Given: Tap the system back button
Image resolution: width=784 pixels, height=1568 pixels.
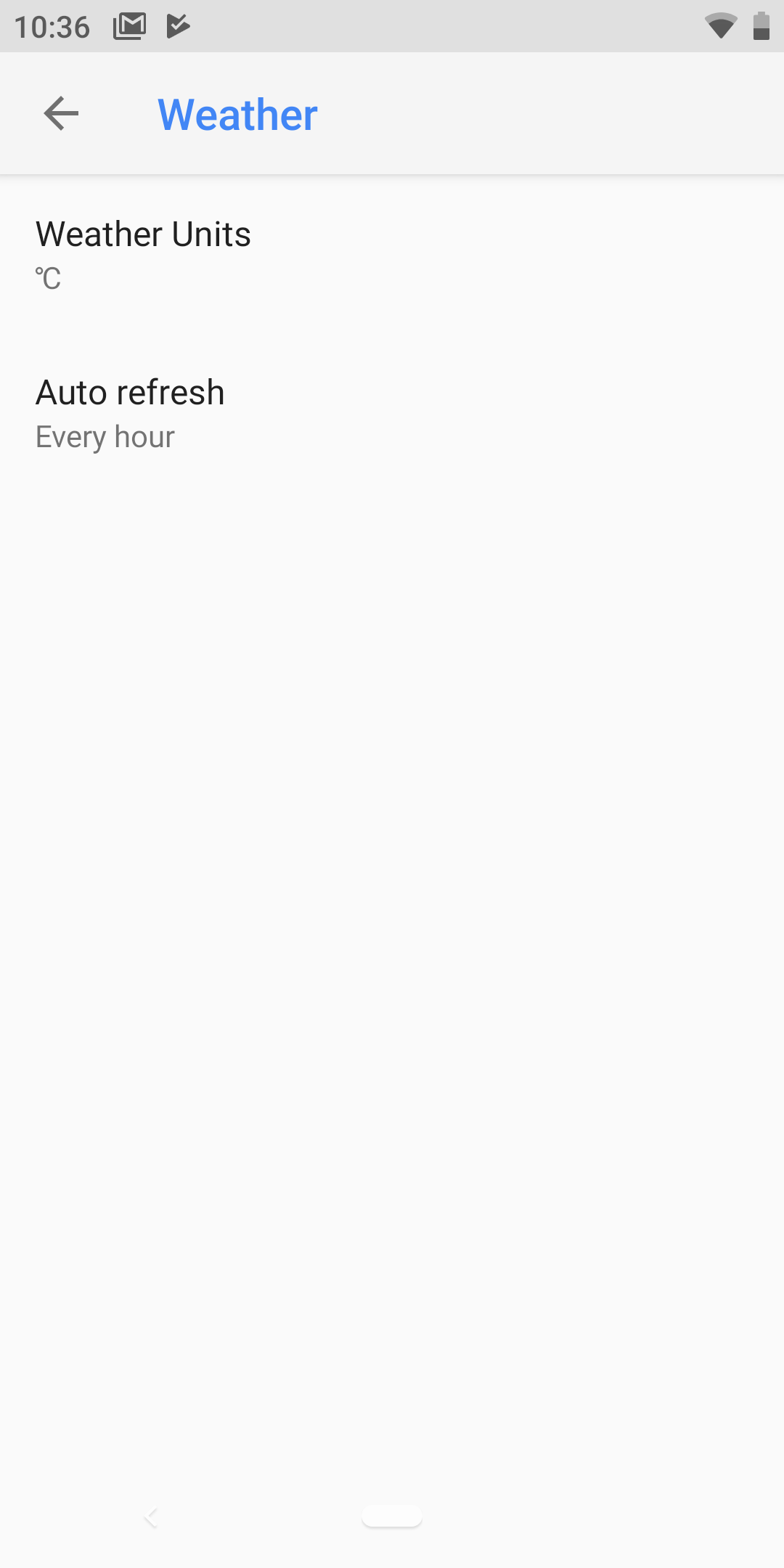Looking at the screenshot, I should click(x=151, y=1516).
